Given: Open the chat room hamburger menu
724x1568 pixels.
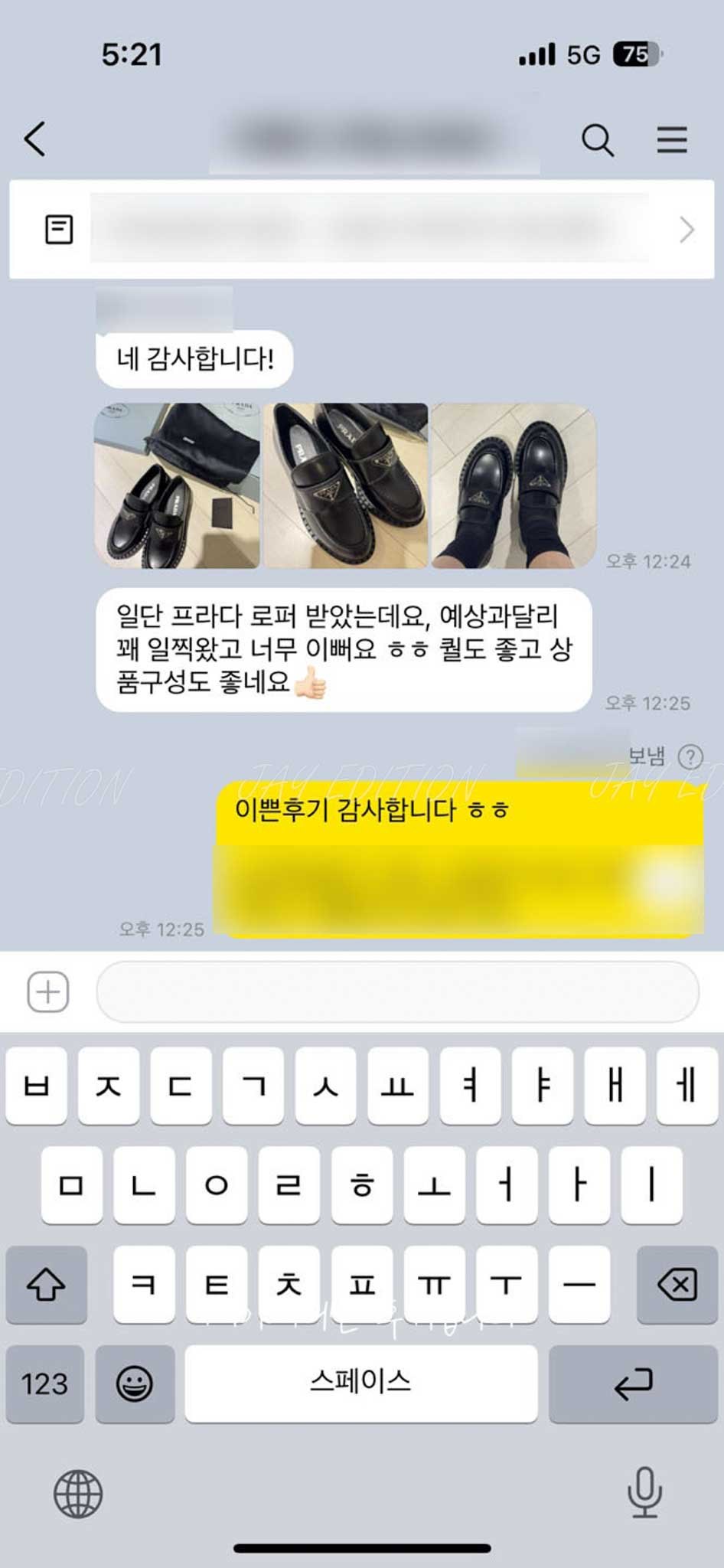Looking at the screenshot, I should coord(671,140).
